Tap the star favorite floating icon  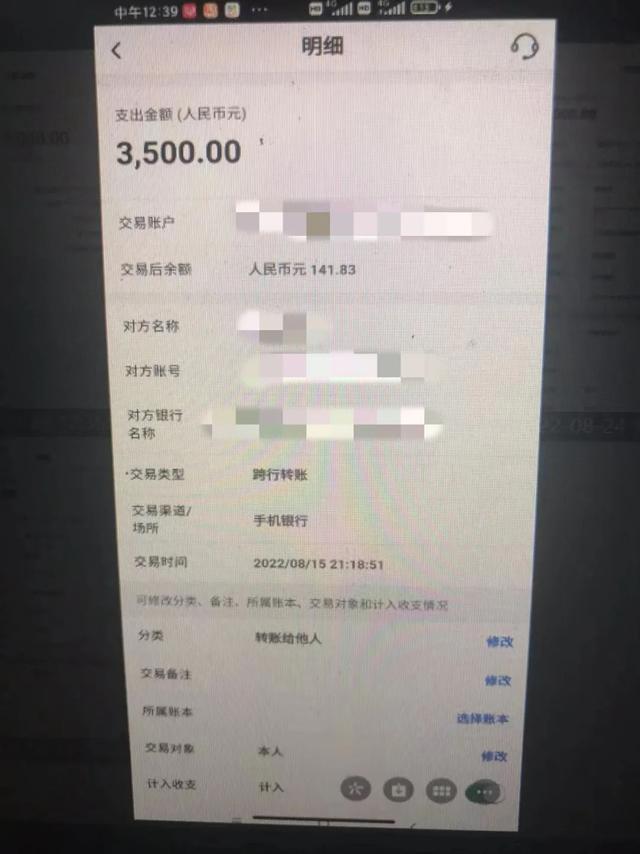[x=356, y=789]
